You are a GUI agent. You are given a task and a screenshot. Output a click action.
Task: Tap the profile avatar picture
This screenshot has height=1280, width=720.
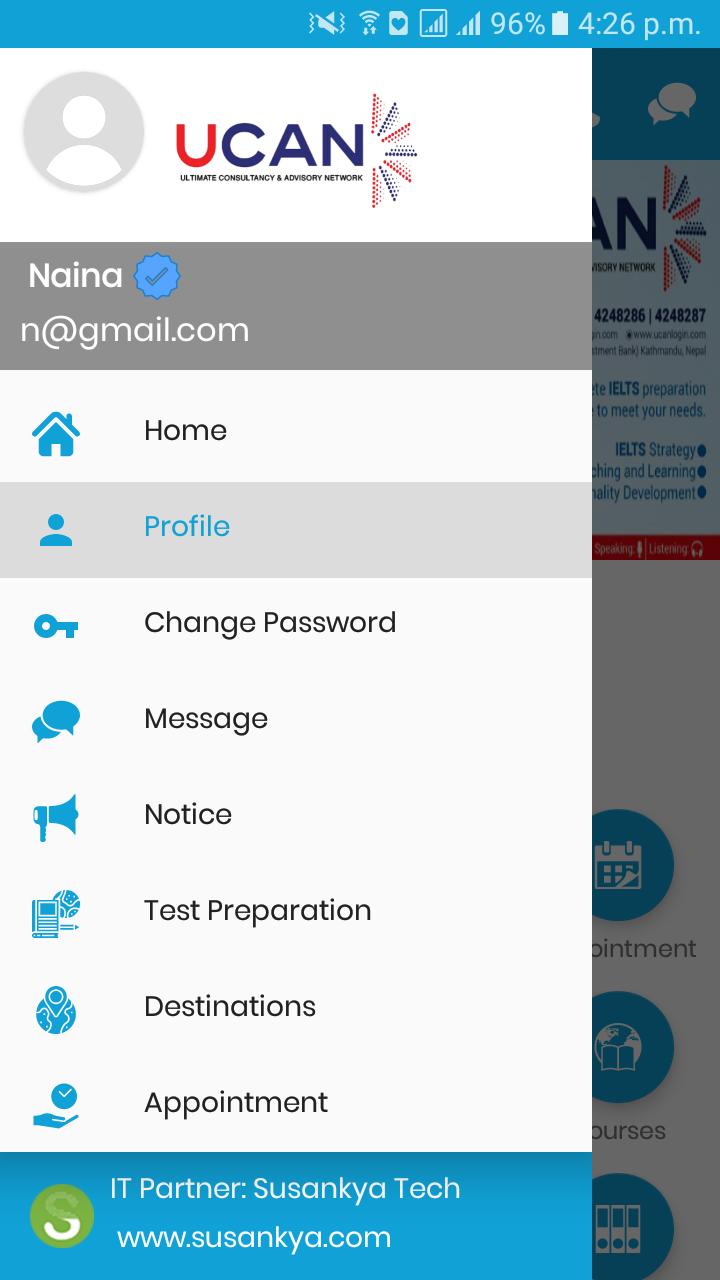[x=84, y=133]
